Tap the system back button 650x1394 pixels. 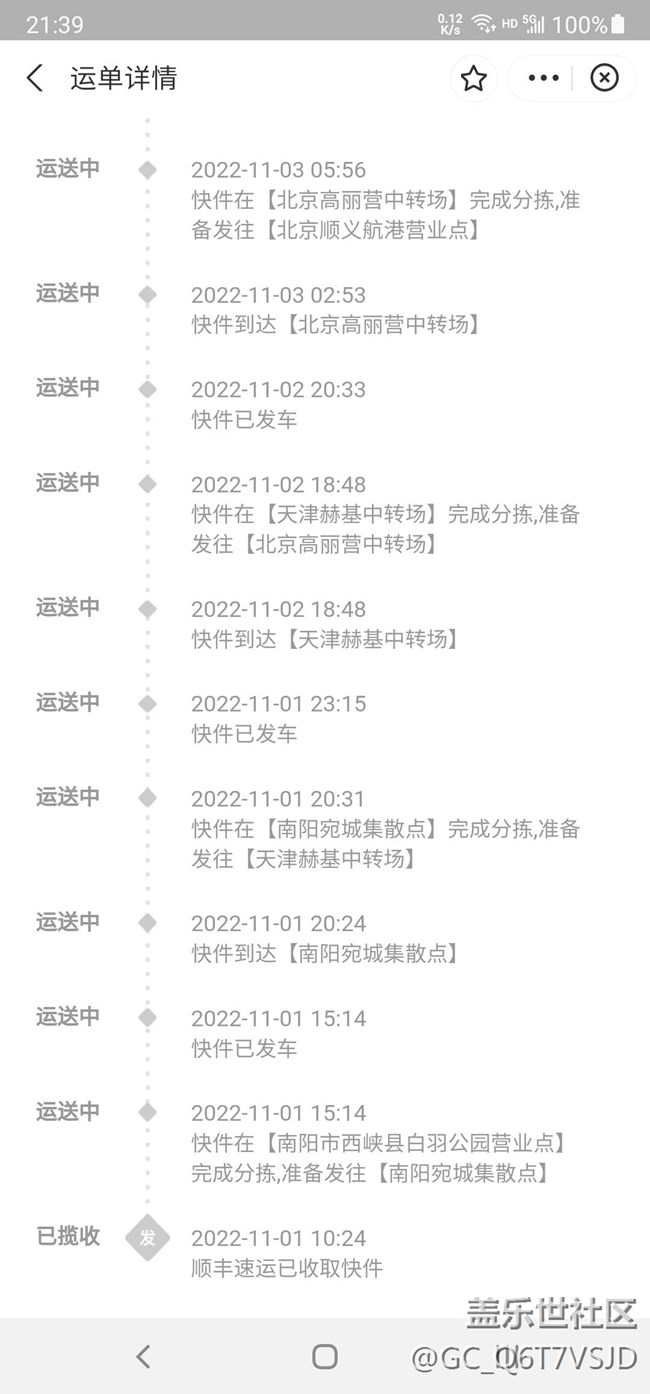[143, 1356]
